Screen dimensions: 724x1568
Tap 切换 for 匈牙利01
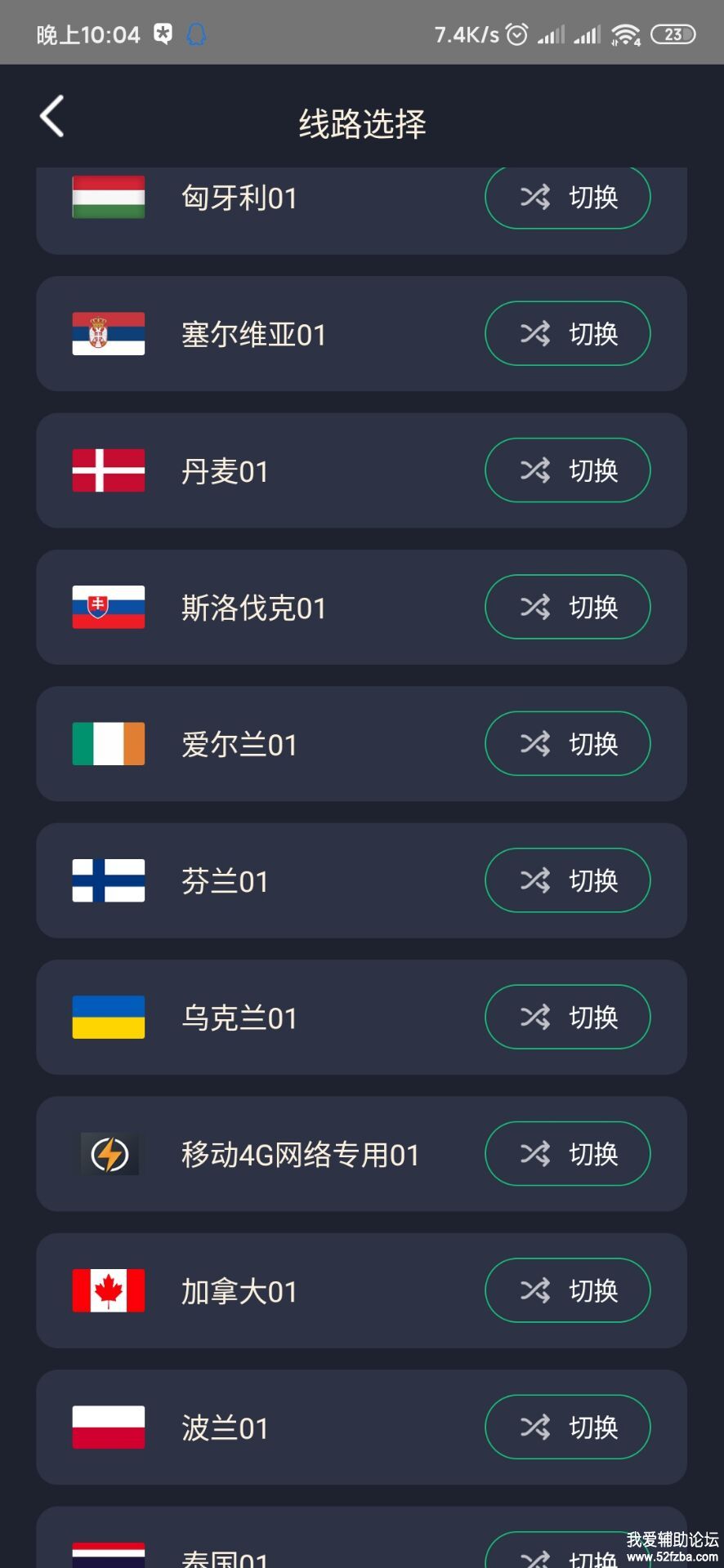(x=568, y=198)
